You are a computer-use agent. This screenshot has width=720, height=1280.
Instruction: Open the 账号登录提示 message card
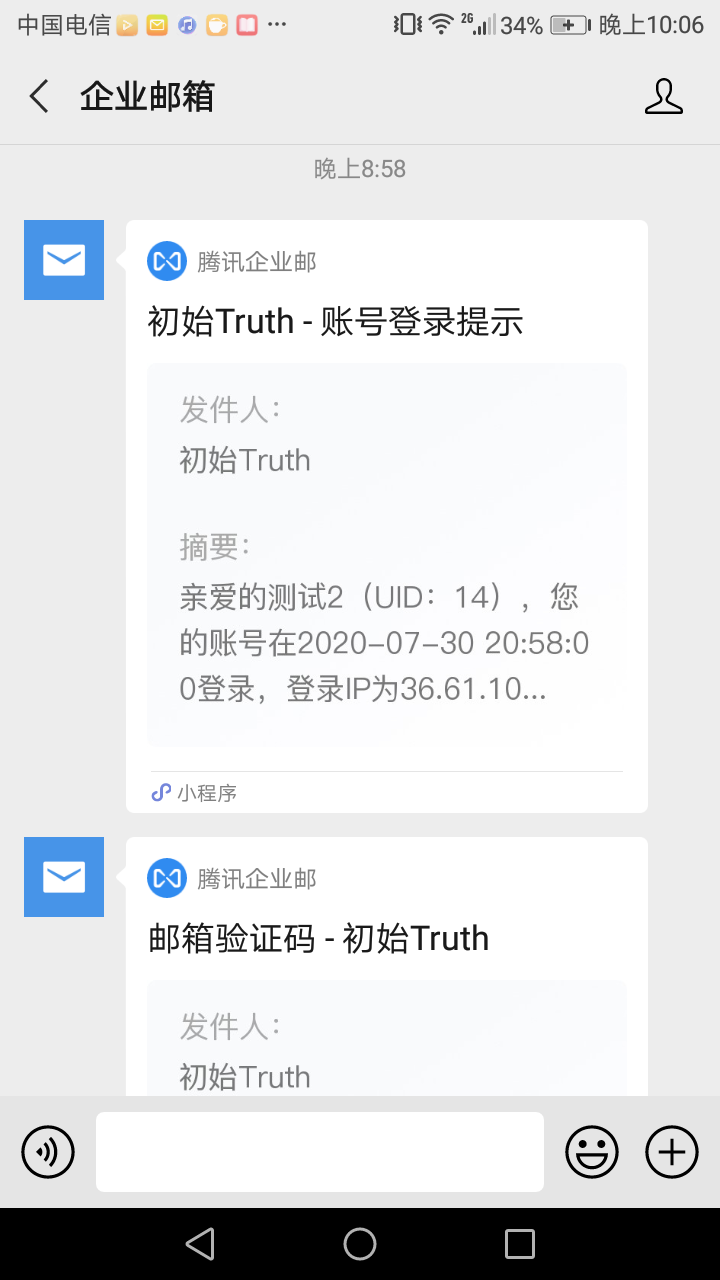click(x=386, y=515)
